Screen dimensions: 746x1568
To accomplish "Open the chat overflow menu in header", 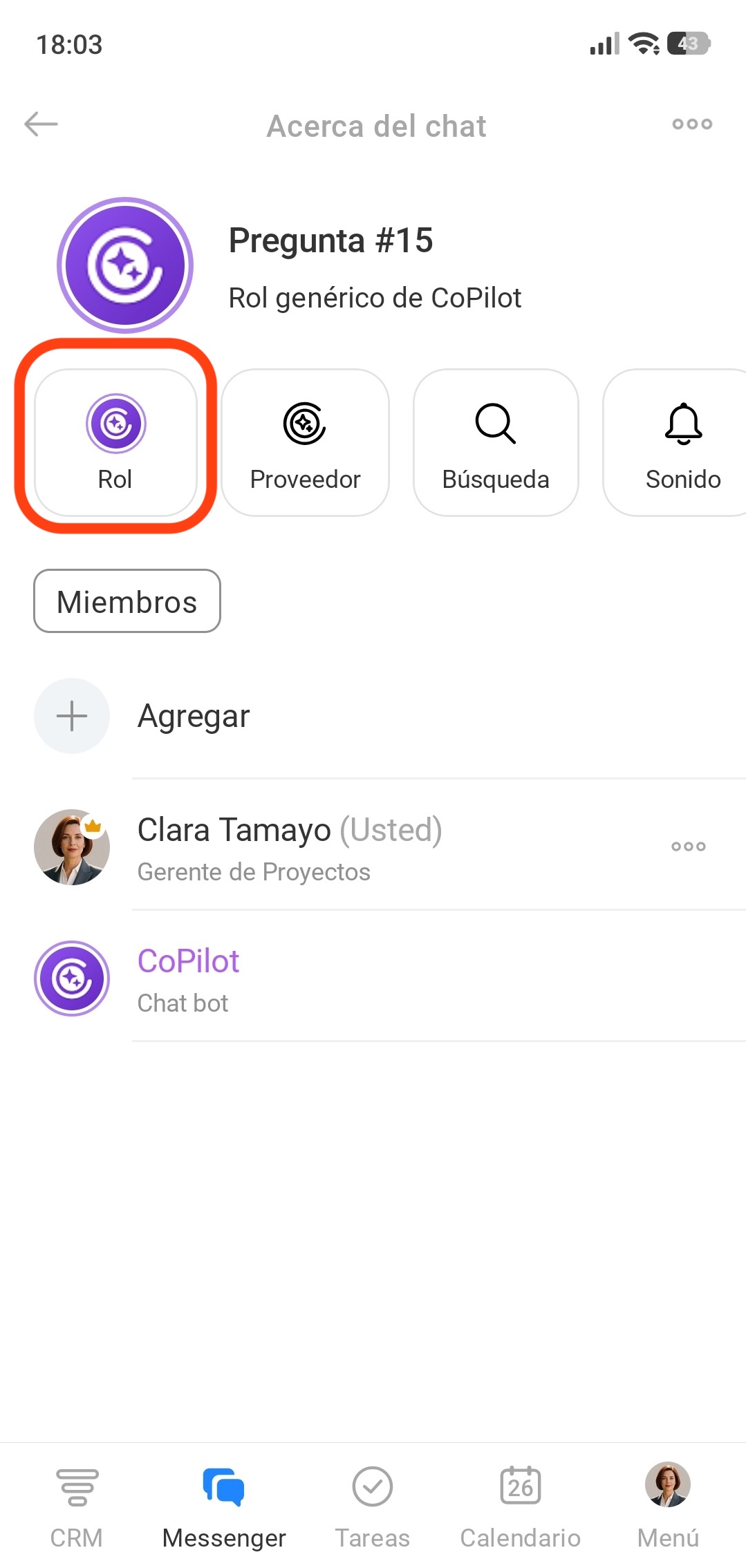I will click(x=691, y=124).
